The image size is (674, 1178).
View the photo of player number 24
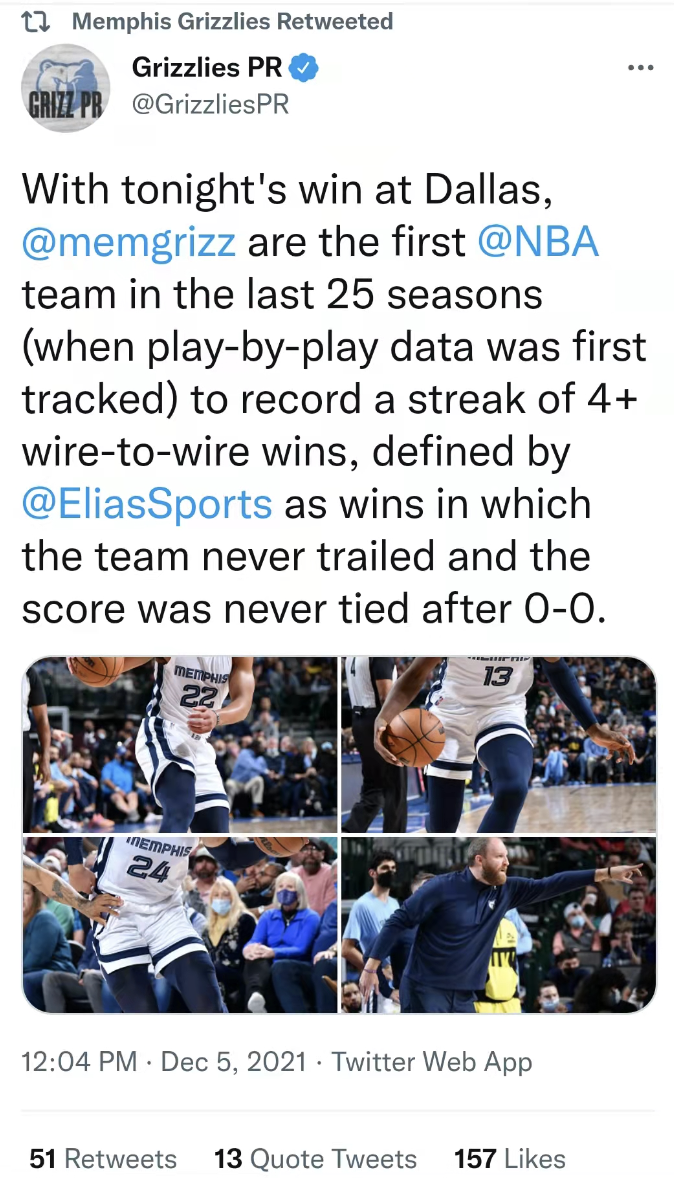[180, 925]
